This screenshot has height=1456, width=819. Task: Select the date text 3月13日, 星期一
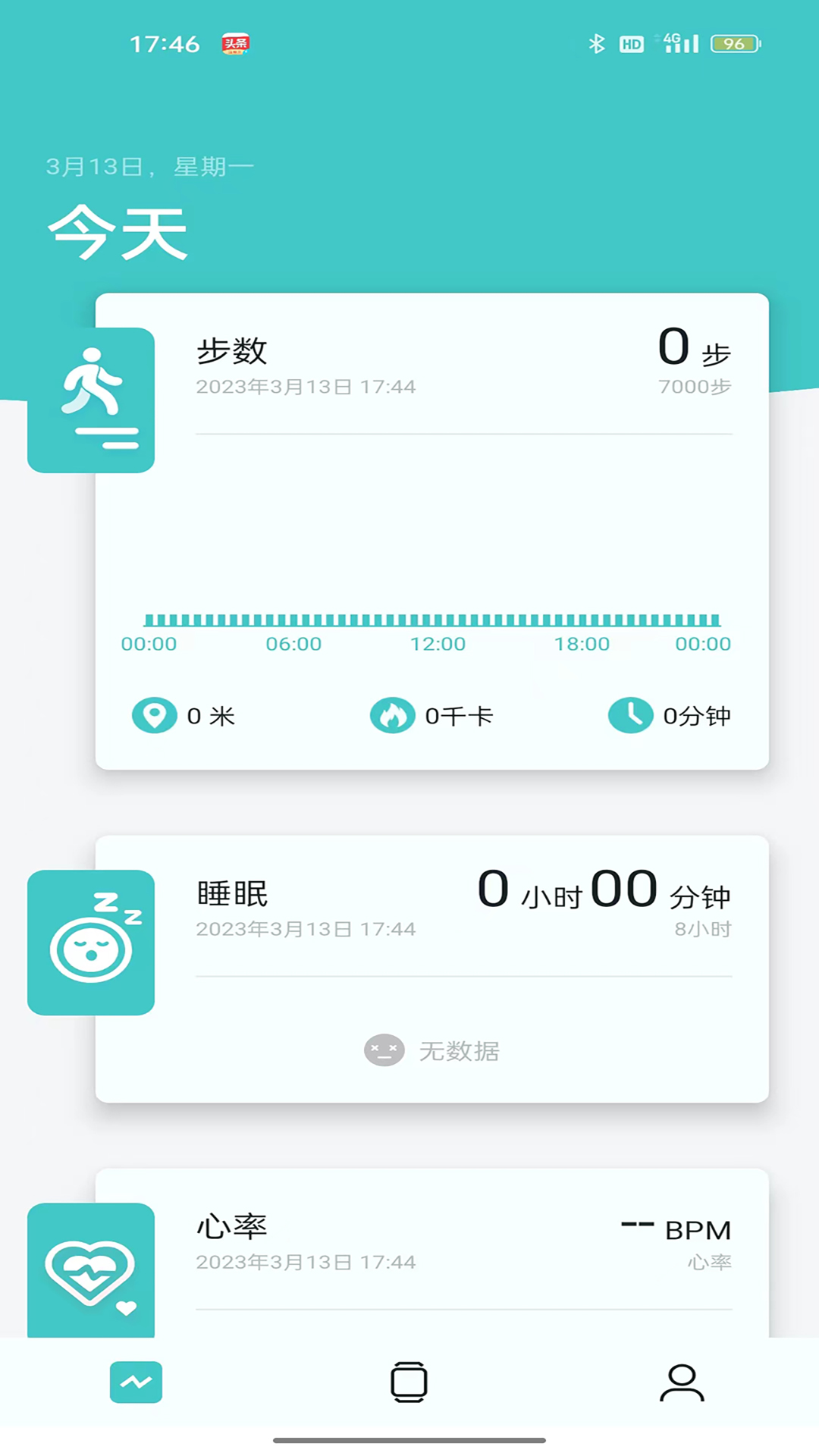pyautogui.click(x=149, y=165)
